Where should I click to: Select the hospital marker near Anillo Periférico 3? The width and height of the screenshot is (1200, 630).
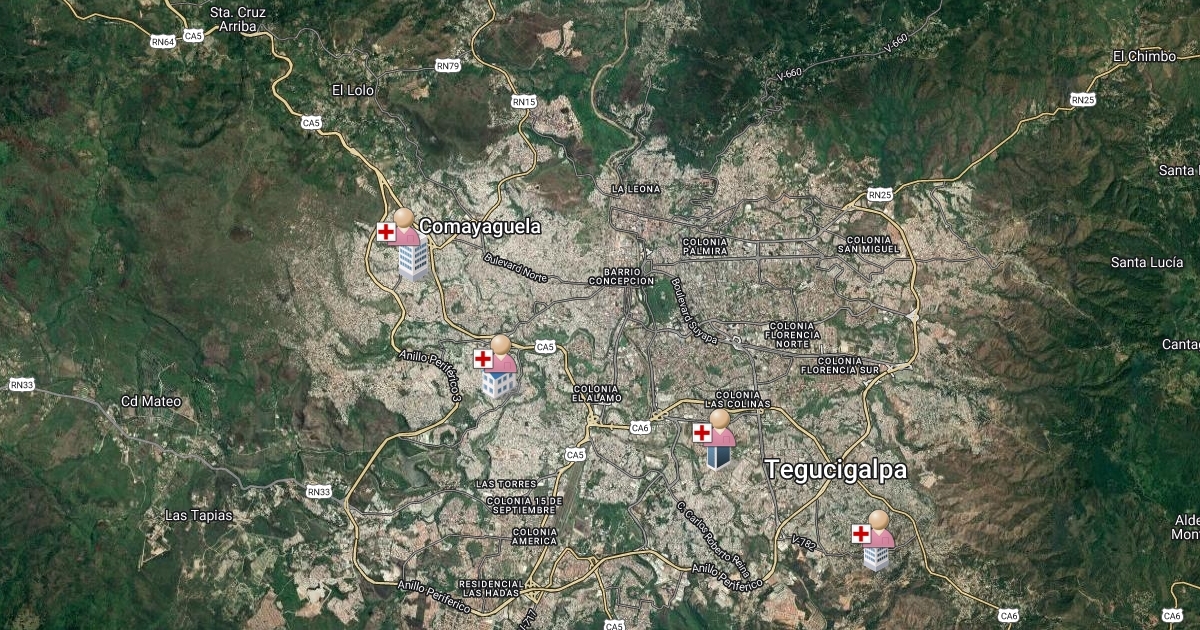499,367
